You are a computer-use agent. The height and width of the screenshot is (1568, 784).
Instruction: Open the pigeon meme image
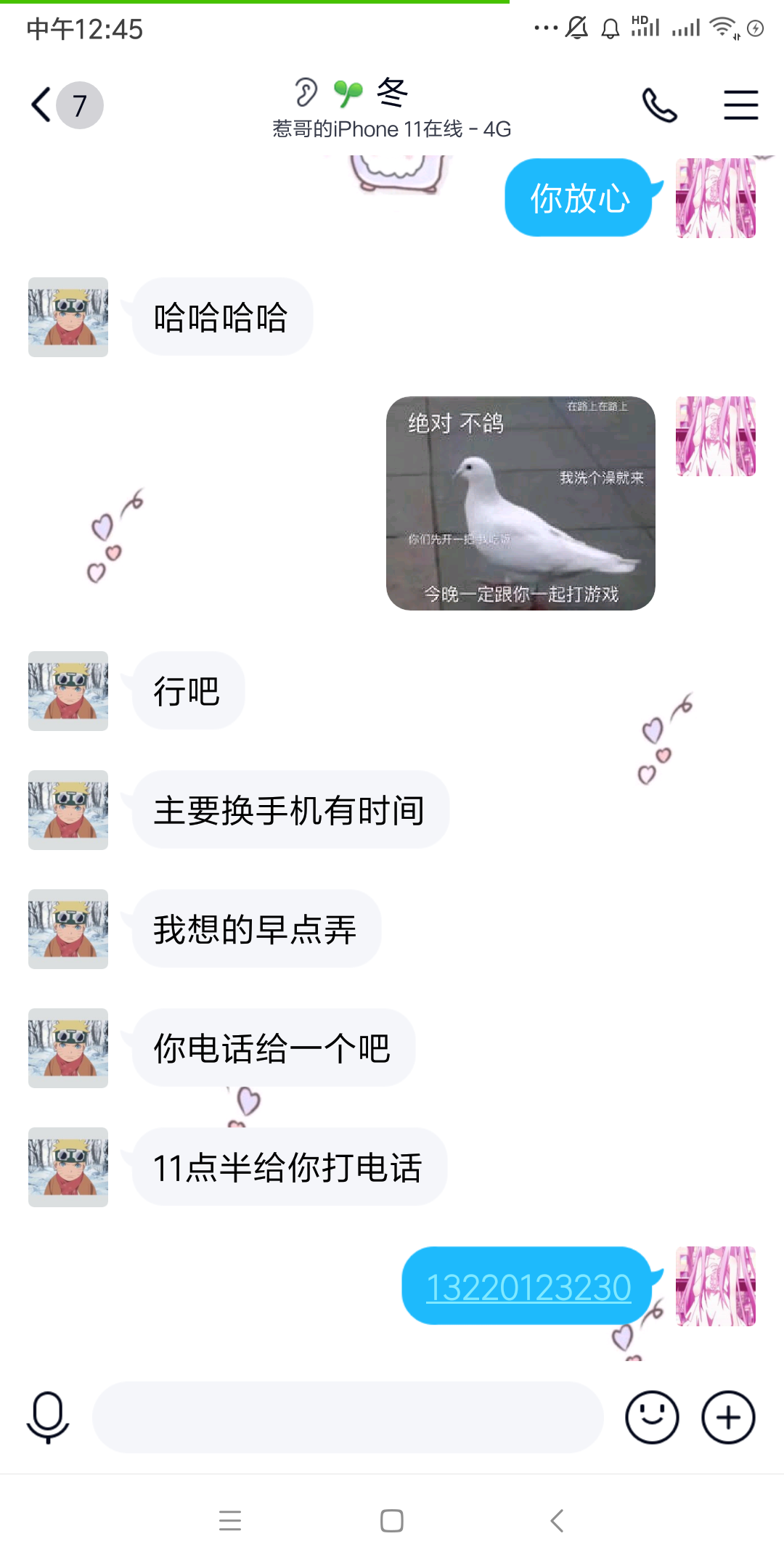click(x=520, y=503)
